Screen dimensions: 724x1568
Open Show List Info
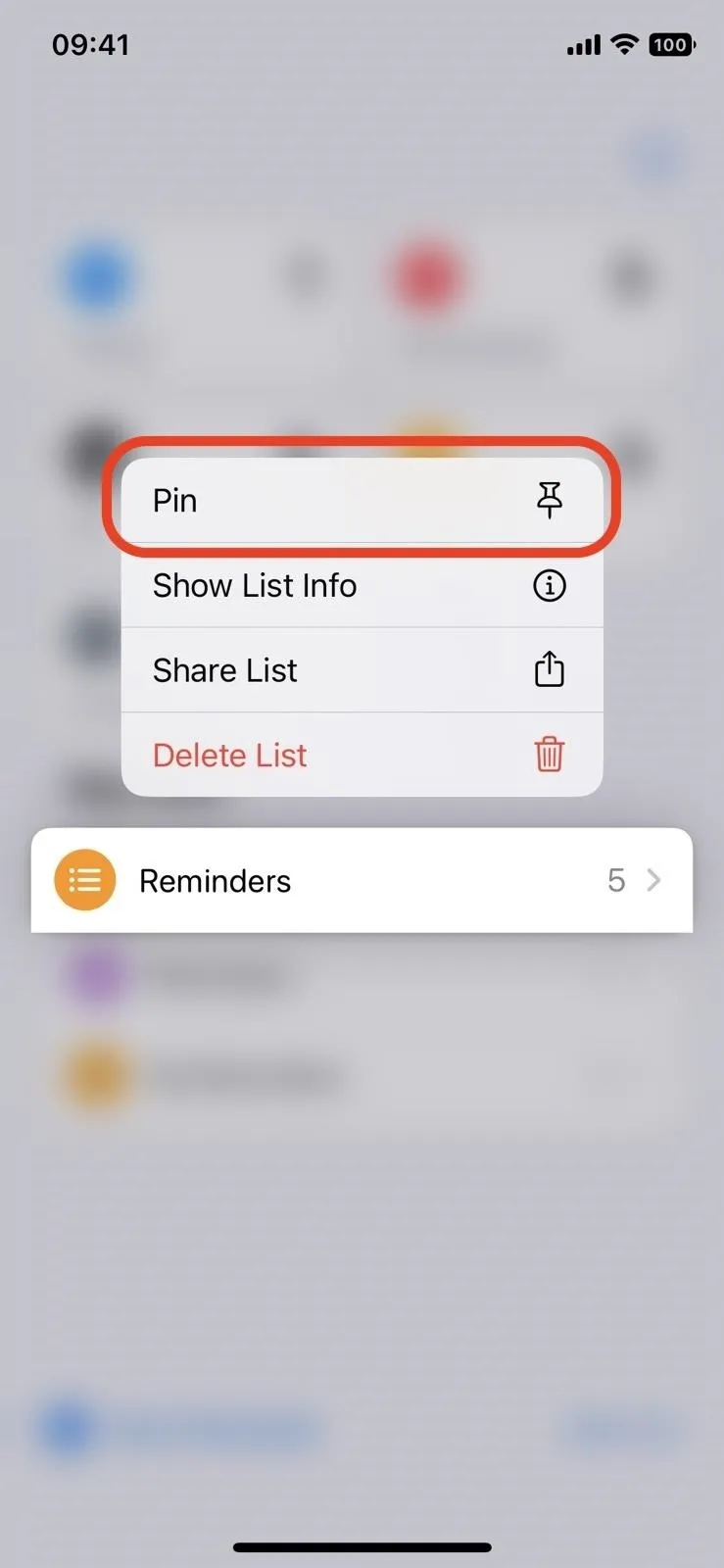coord(362,586)
